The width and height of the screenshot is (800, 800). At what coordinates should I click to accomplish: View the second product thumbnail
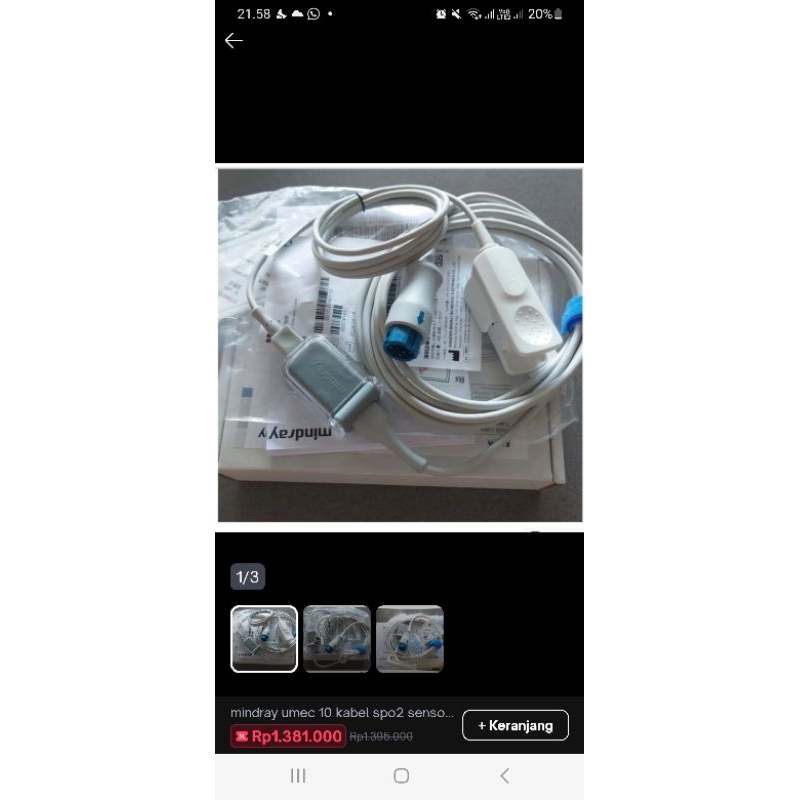point(337,638)
